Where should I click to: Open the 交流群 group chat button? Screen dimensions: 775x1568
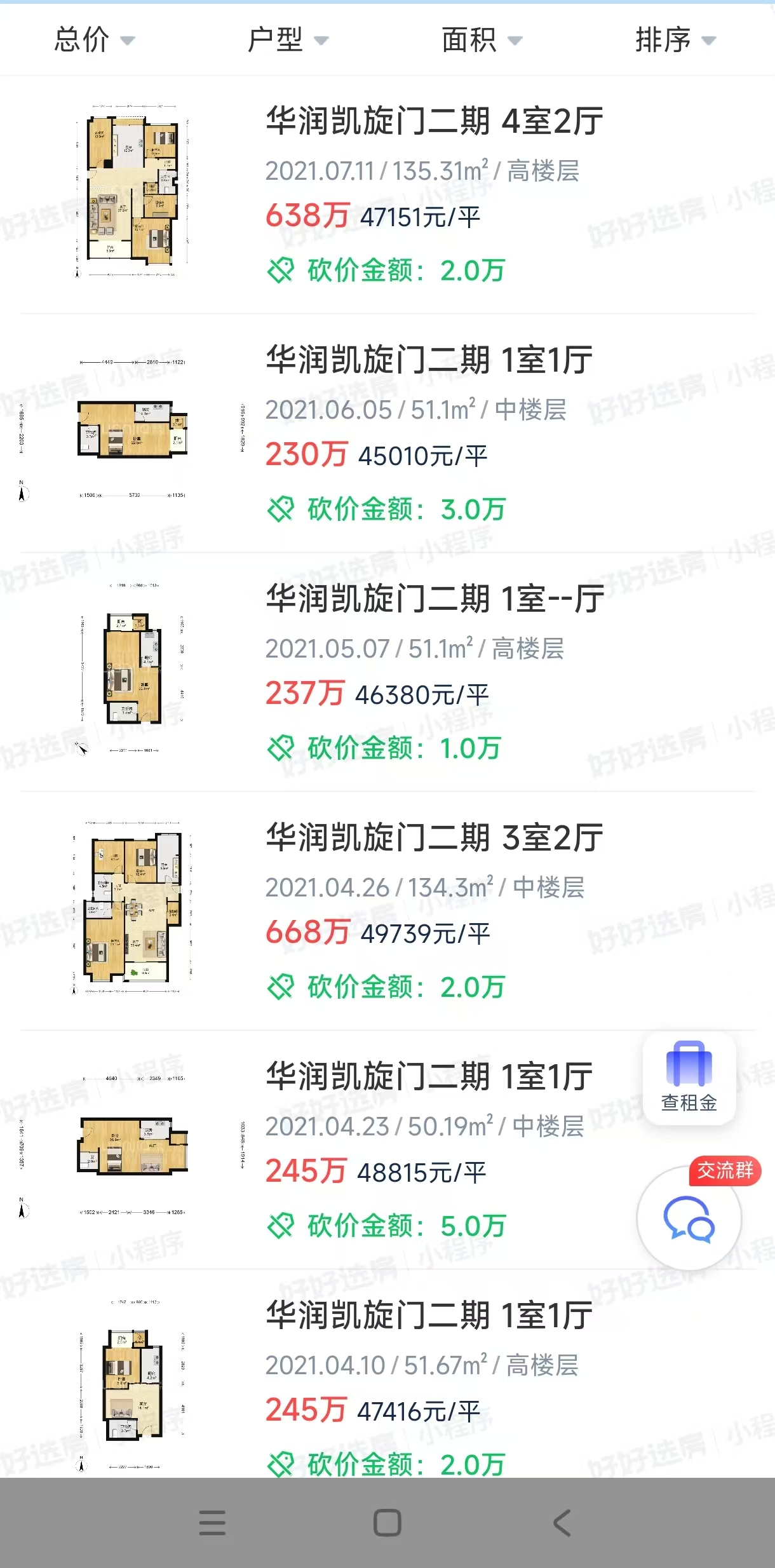point(689,1218)
